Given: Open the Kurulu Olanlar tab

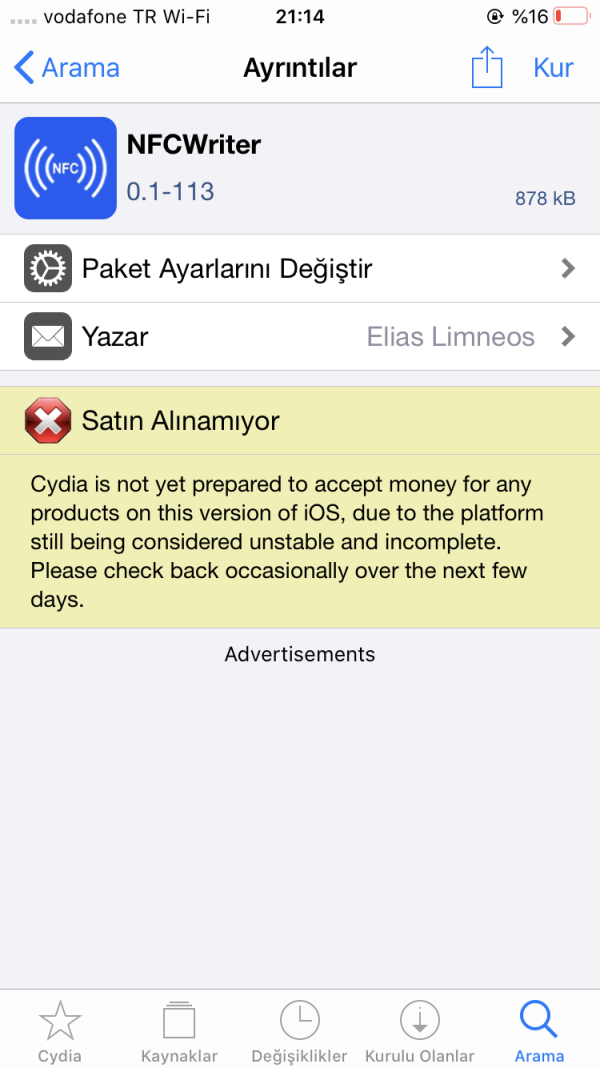Looking at the screenshot, I should (419, 1030).
